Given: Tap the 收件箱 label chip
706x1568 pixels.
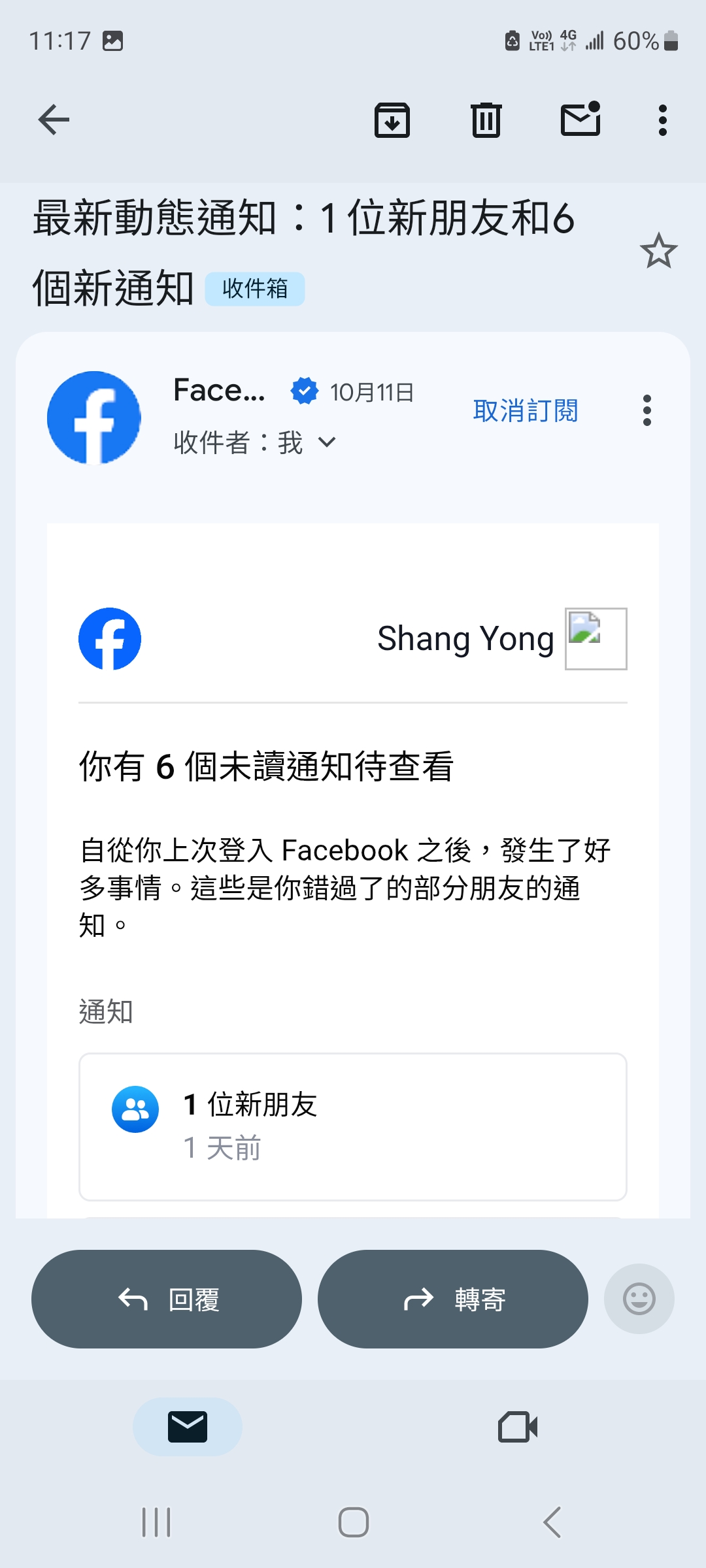Looking at the screenshot, I should pos(255,289).
